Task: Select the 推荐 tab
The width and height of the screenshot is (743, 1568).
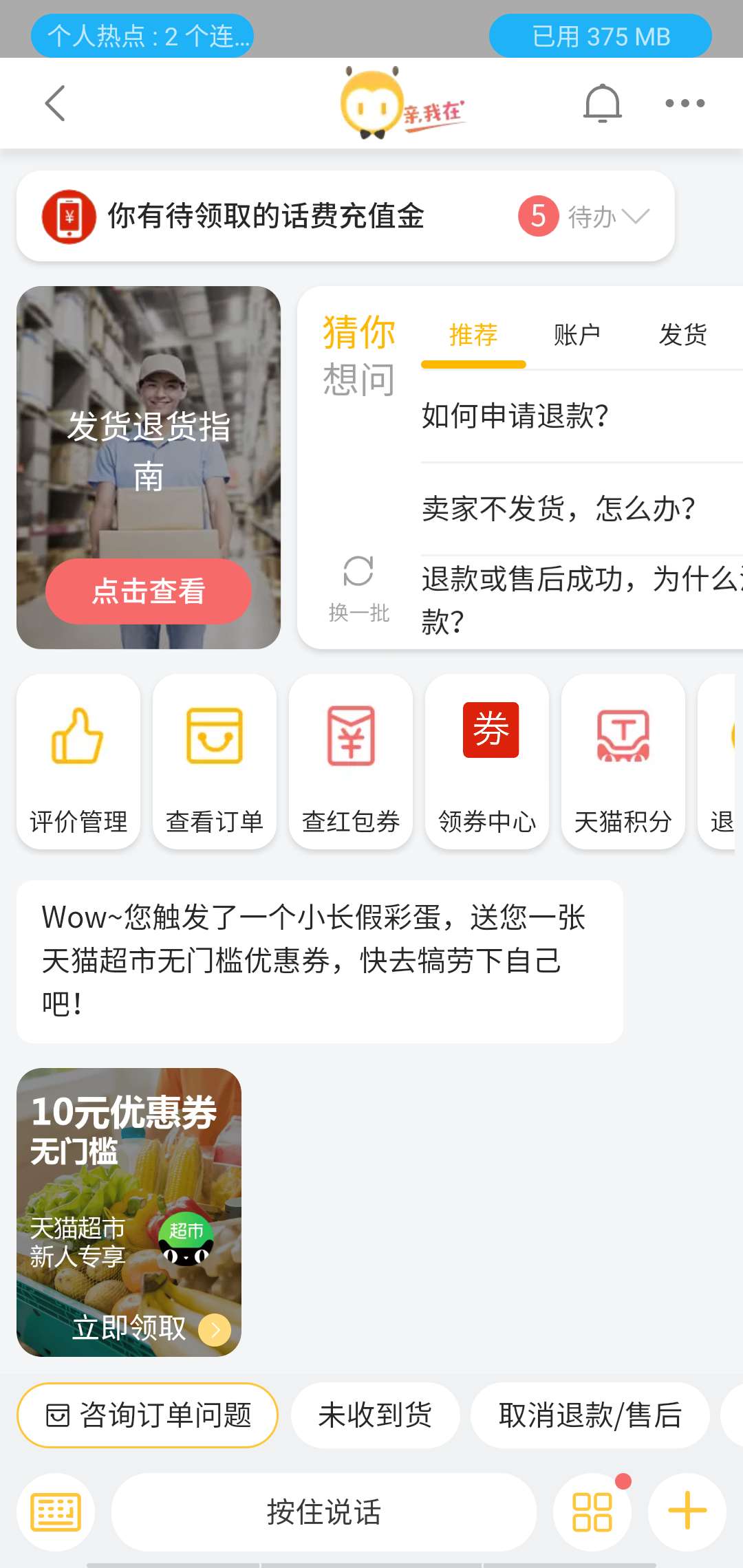Action: [473, 335]
